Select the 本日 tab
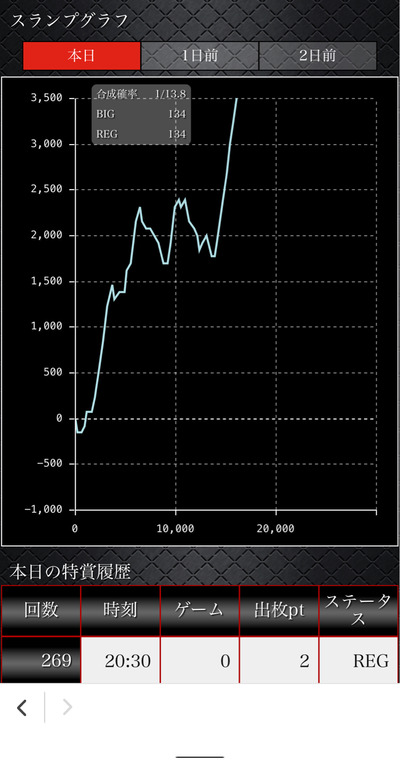The width and height of the screenshot is (400, 766). click(82, 56)
